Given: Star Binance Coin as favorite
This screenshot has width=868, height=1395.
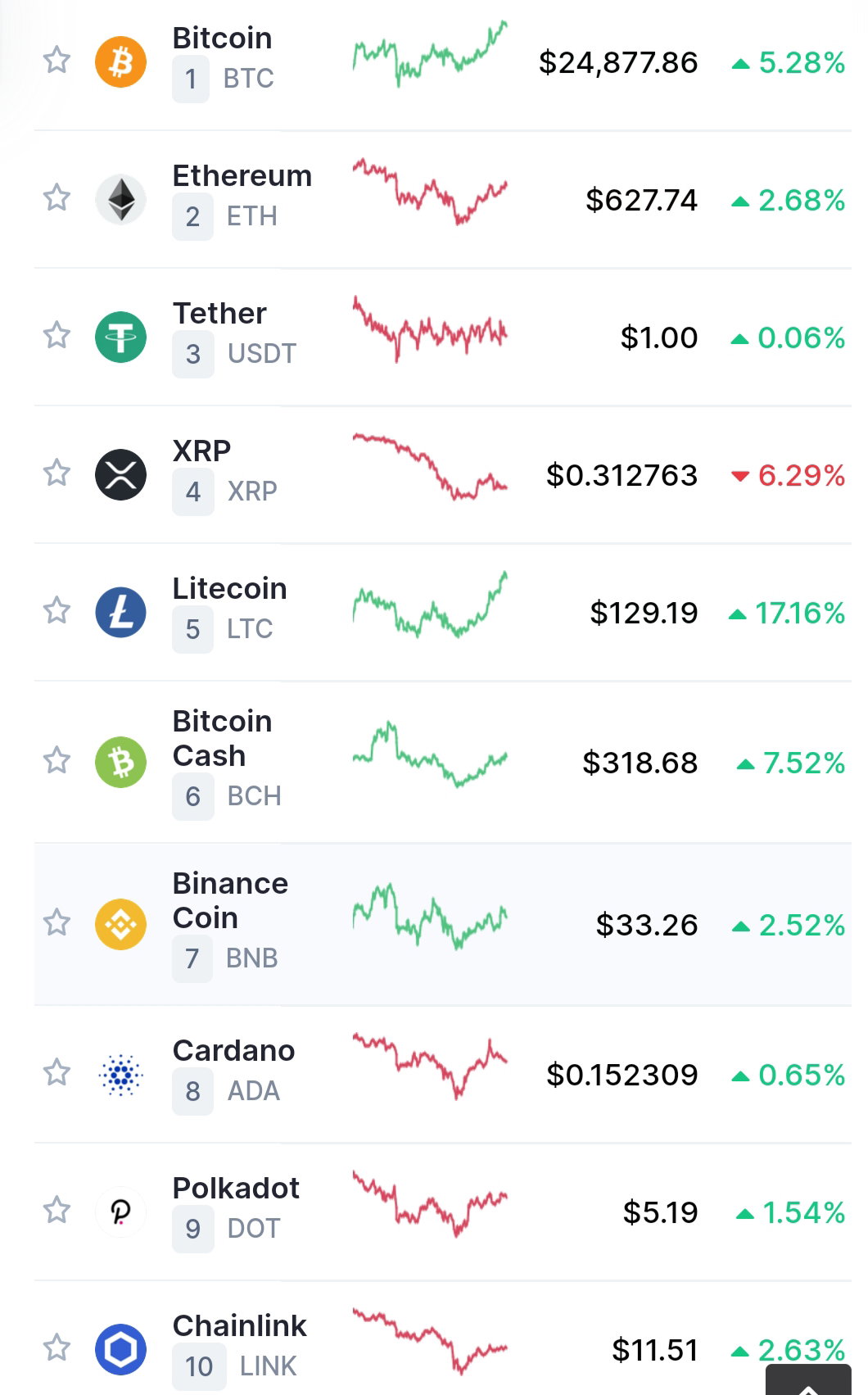Looking at the screenshot, I should point(57,922).
